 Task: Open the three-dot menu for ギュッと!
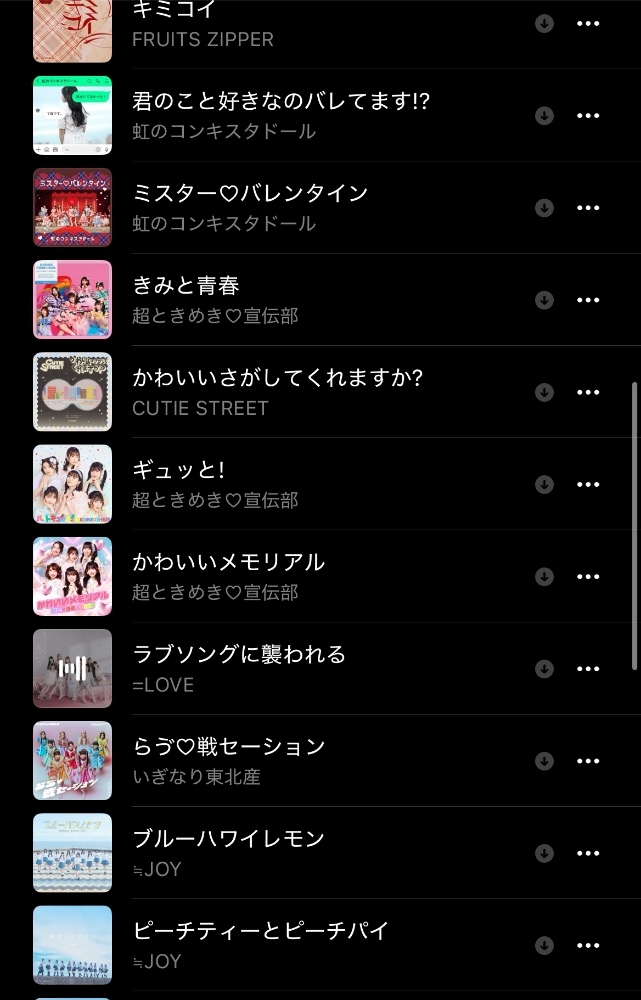pos(588,484)
